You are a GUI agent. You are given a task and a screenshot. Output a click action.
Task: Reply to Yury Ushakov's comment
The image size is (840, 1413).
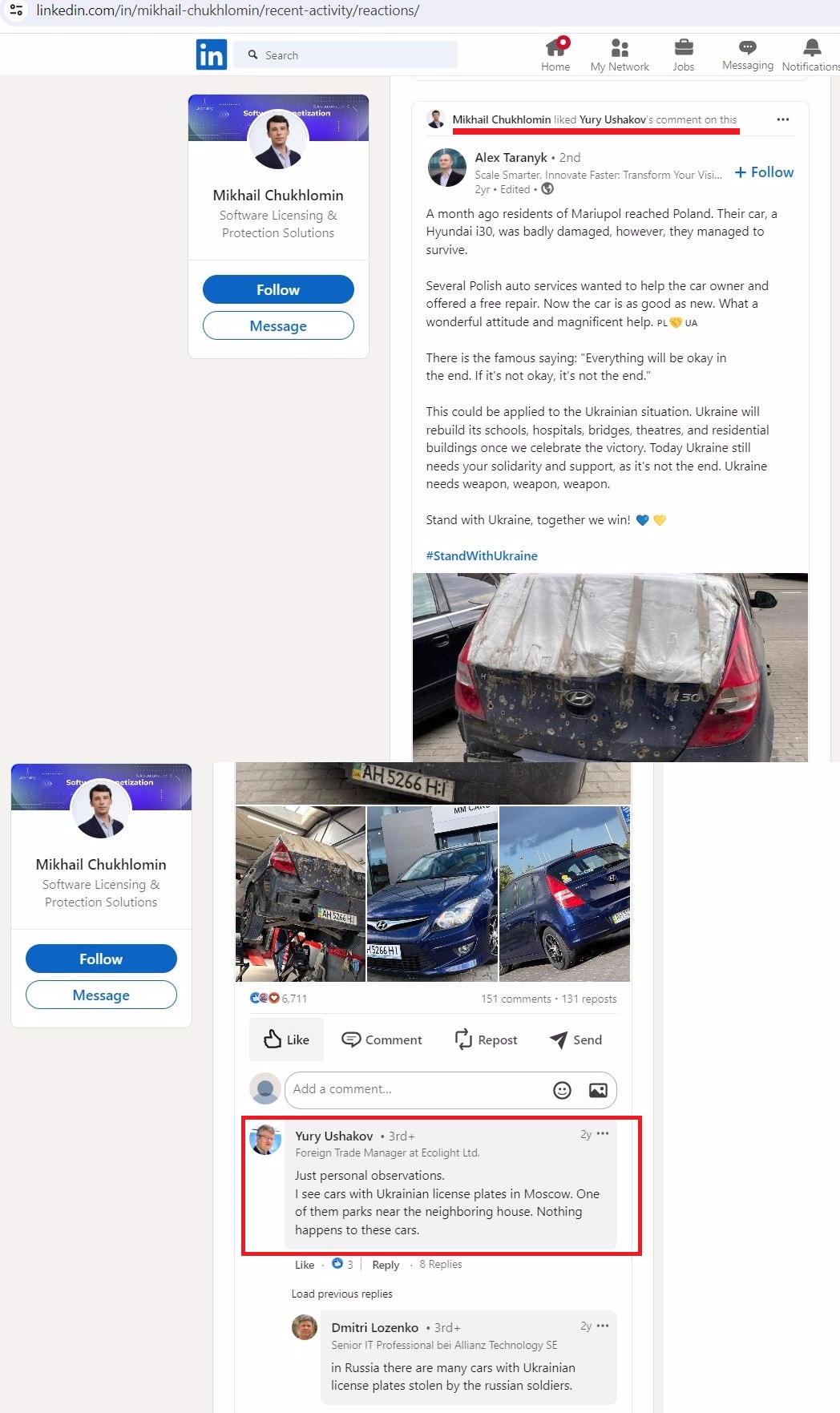[x=386, y=1265]
